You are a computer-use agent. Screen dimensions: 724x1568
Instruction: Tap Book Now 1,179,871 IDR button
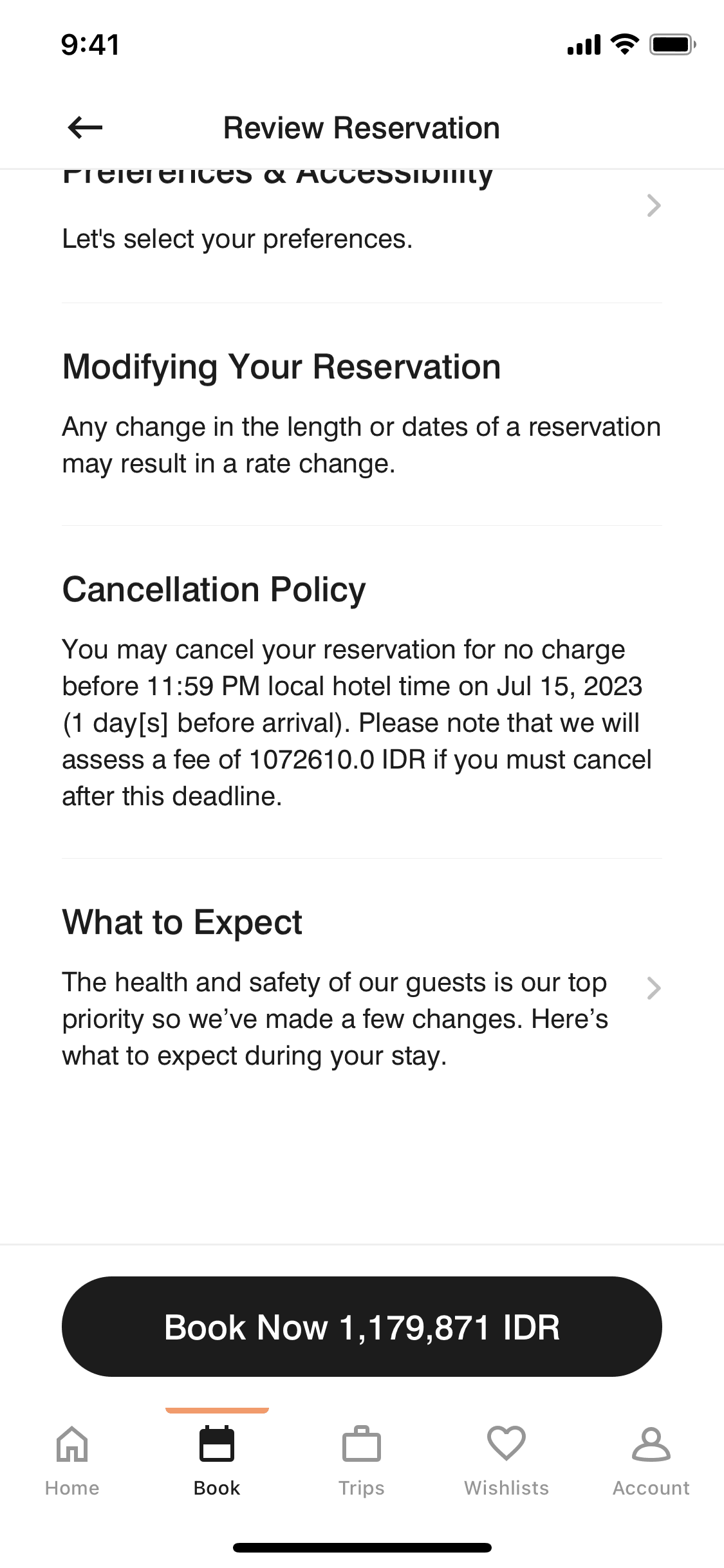click(x=362, y=1327)
